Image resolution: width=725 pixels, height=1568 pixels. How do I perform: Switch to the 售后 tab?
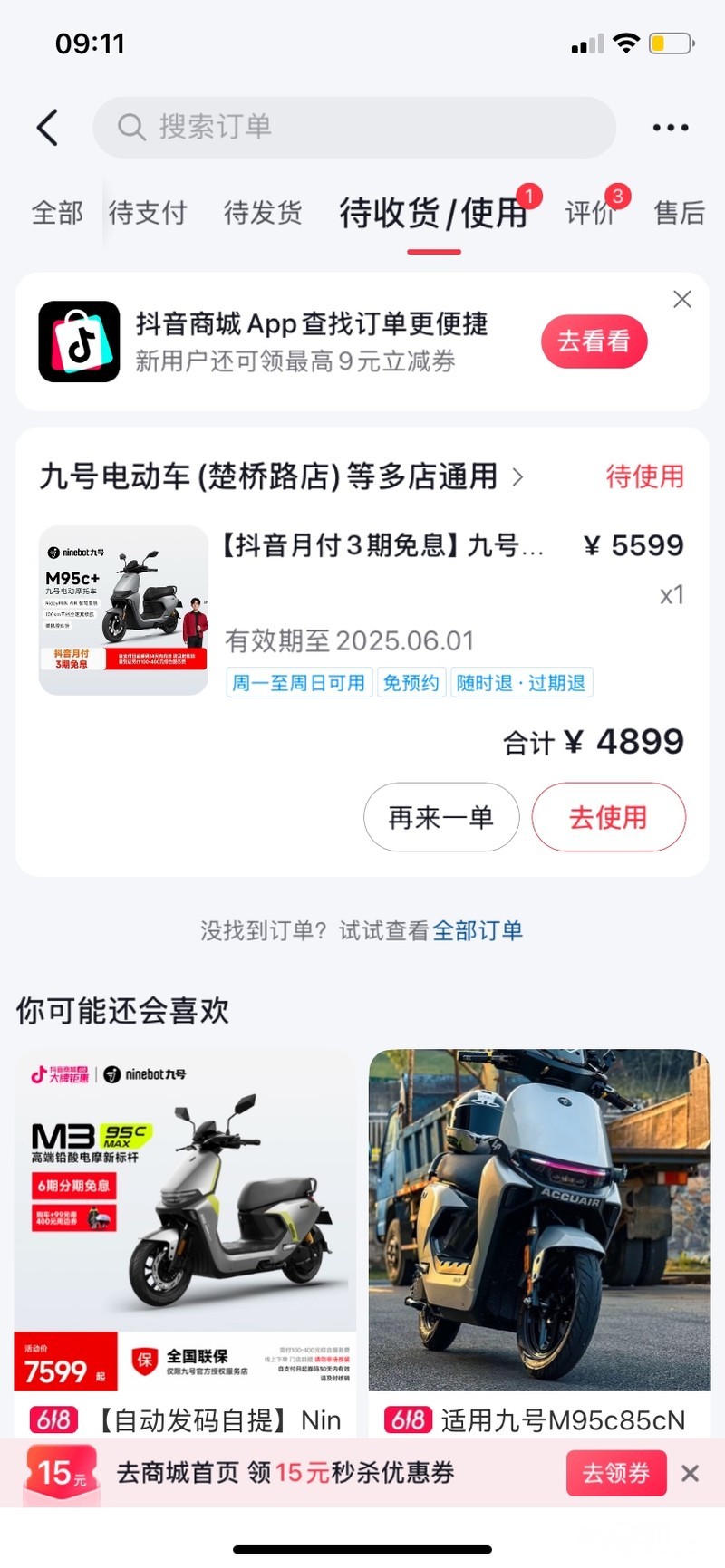pos(680,214)
